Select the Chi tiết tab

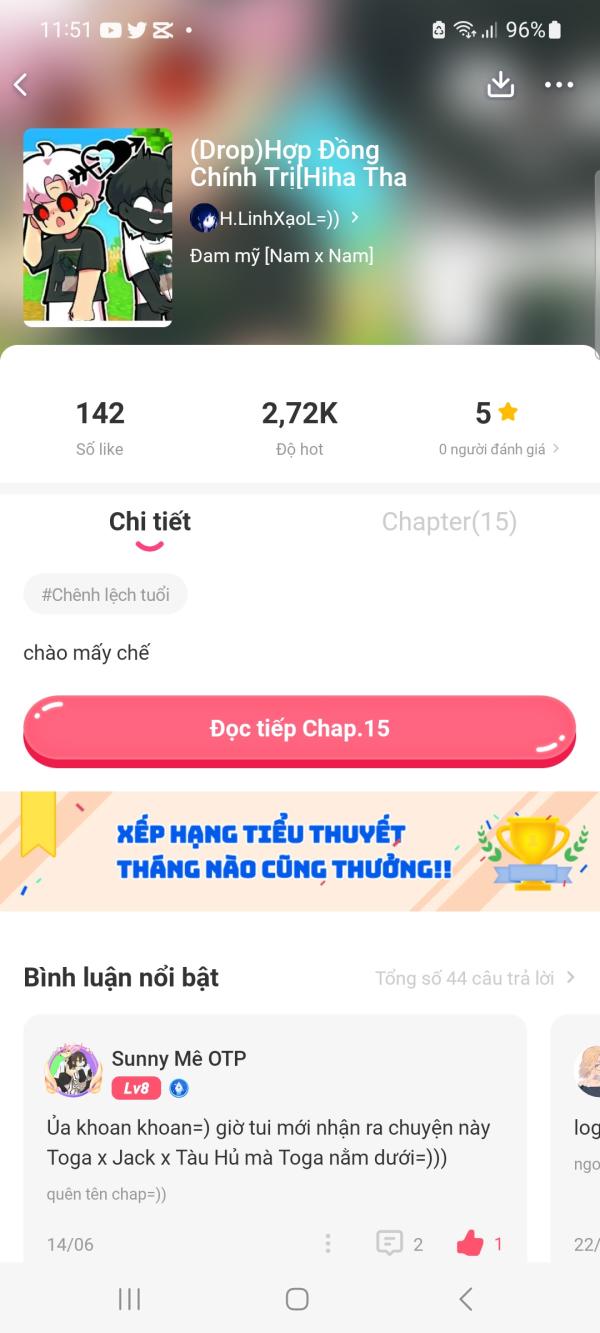[x=150, y=521]
